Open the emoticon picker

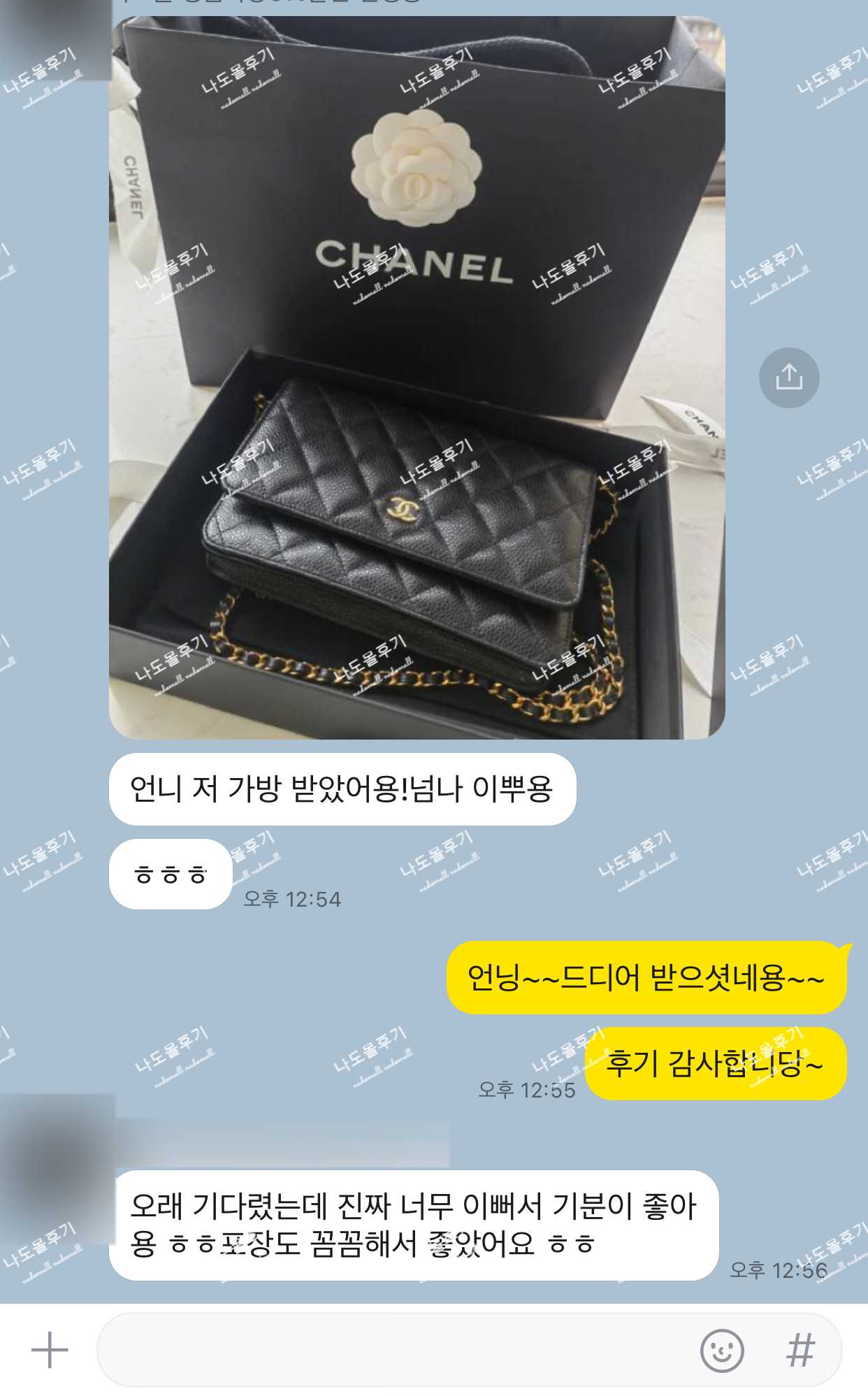(x=721, y=1350)
